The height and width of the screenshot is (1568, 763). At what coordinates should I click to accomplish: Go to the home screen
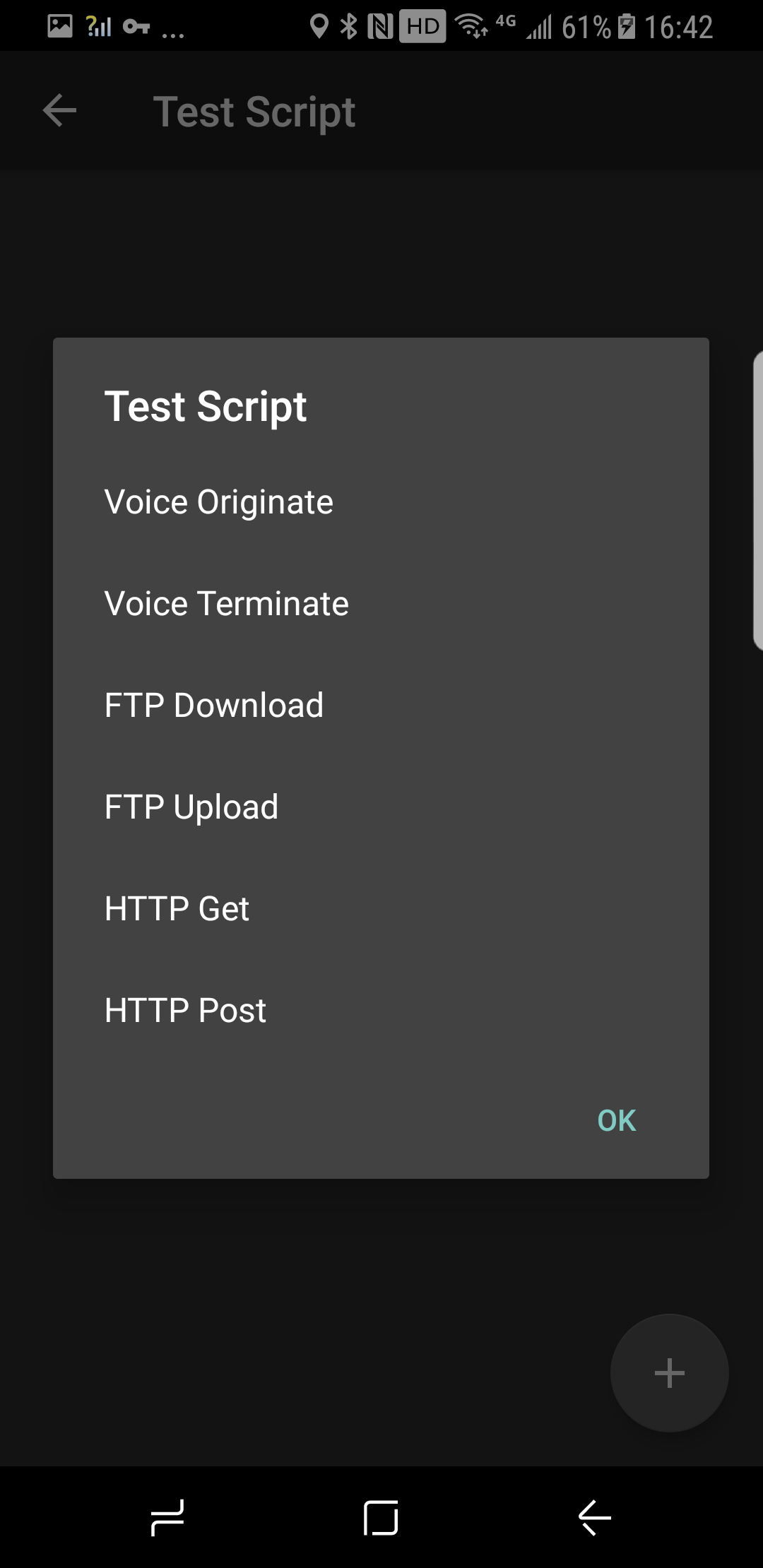point(381,1517)
